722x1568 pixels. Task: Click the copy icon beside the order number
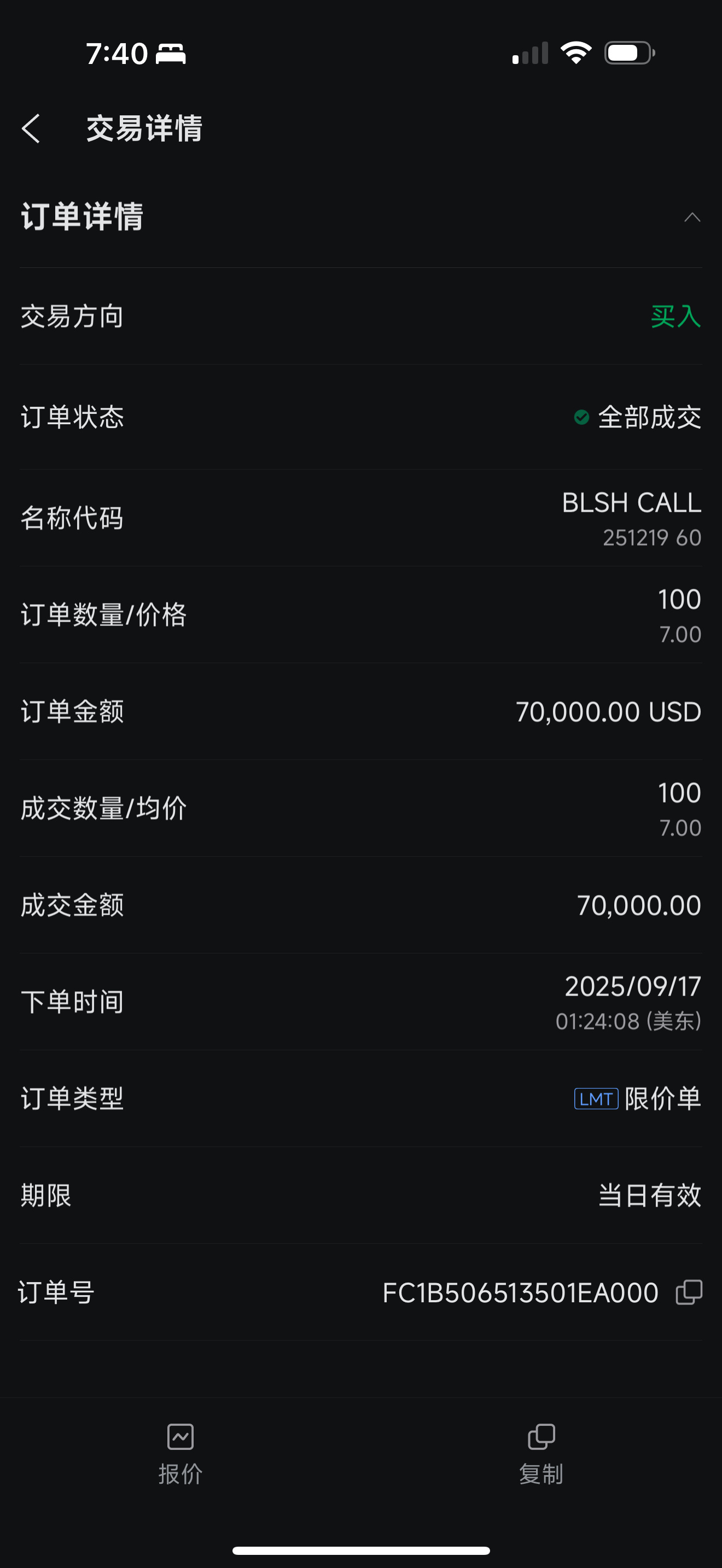coord(689,1292)
